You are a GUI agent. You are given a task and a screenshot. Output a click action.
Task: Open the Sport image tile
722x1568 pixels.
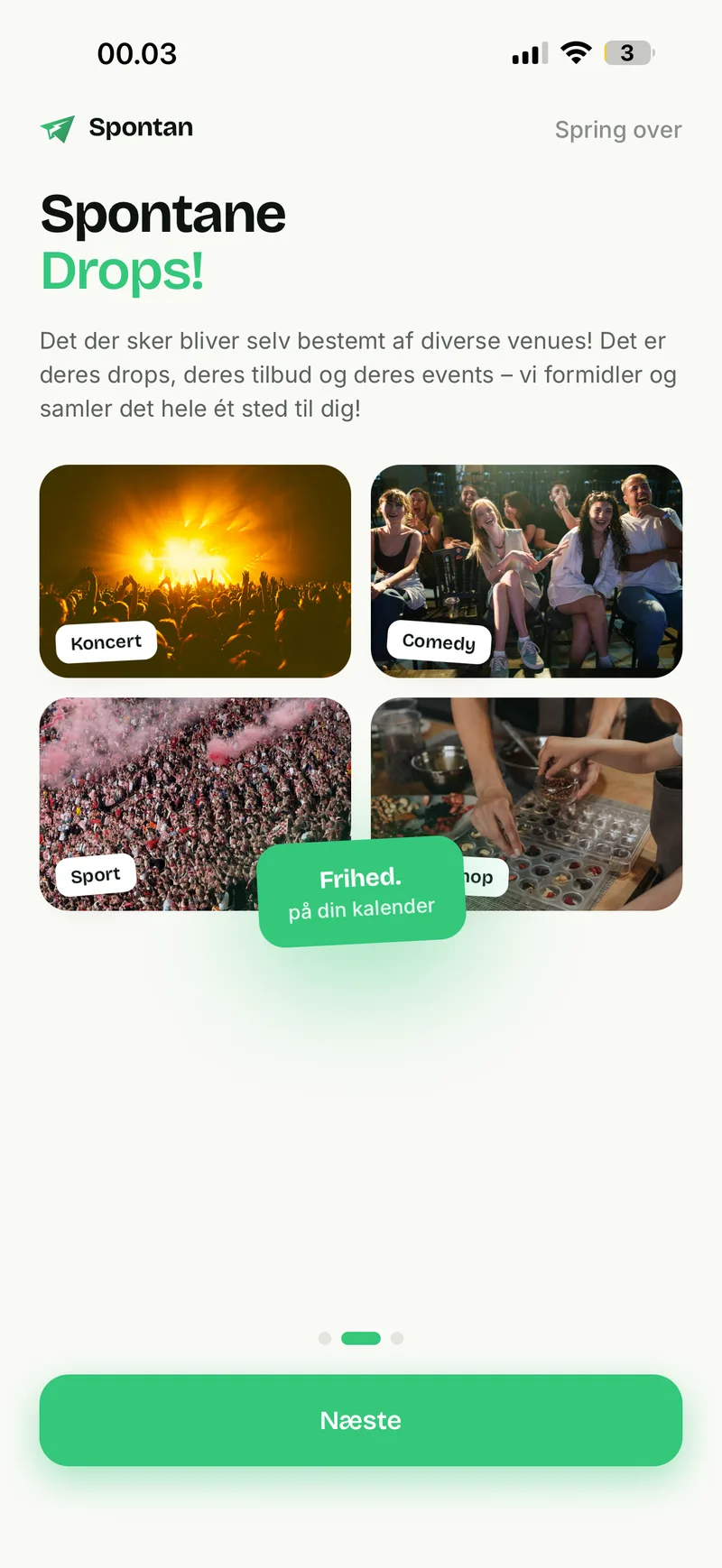[195, 804]
